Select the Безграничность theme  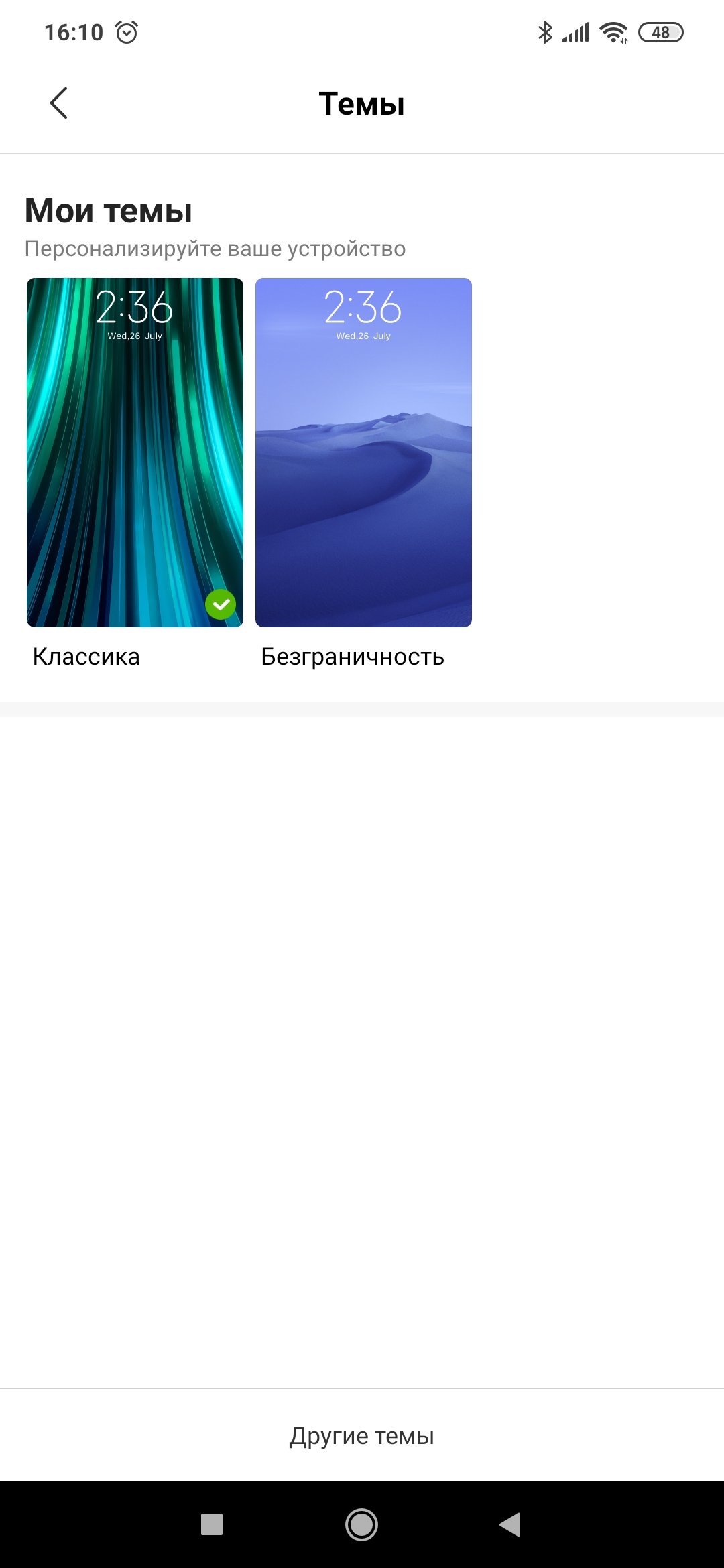tap(363, 452)
